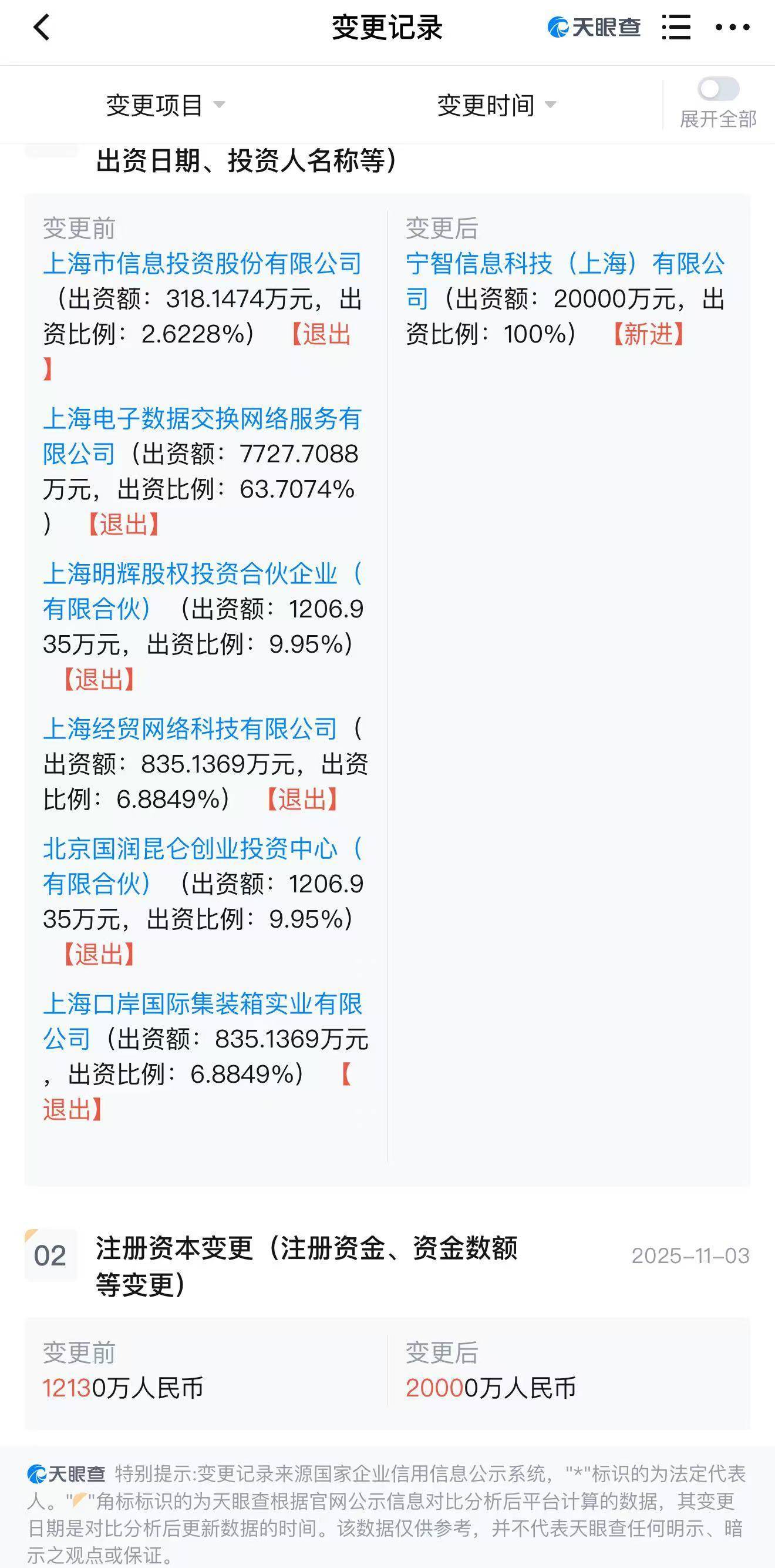This screenshot has height=1568, width=775.
Task: Open the three-dot more options menu
Action: point(732,28)
